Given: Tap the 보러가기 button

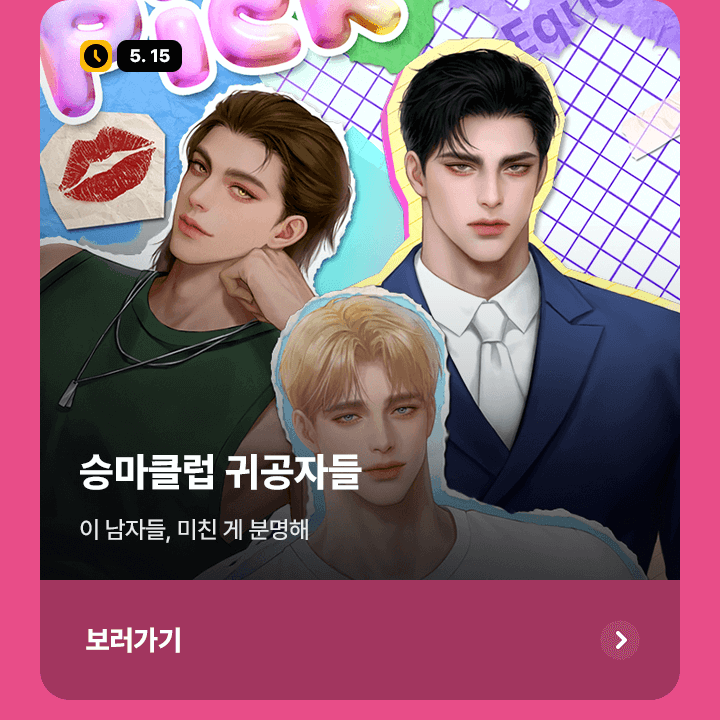Looking at the screenshot, I should tap(134, 640).
